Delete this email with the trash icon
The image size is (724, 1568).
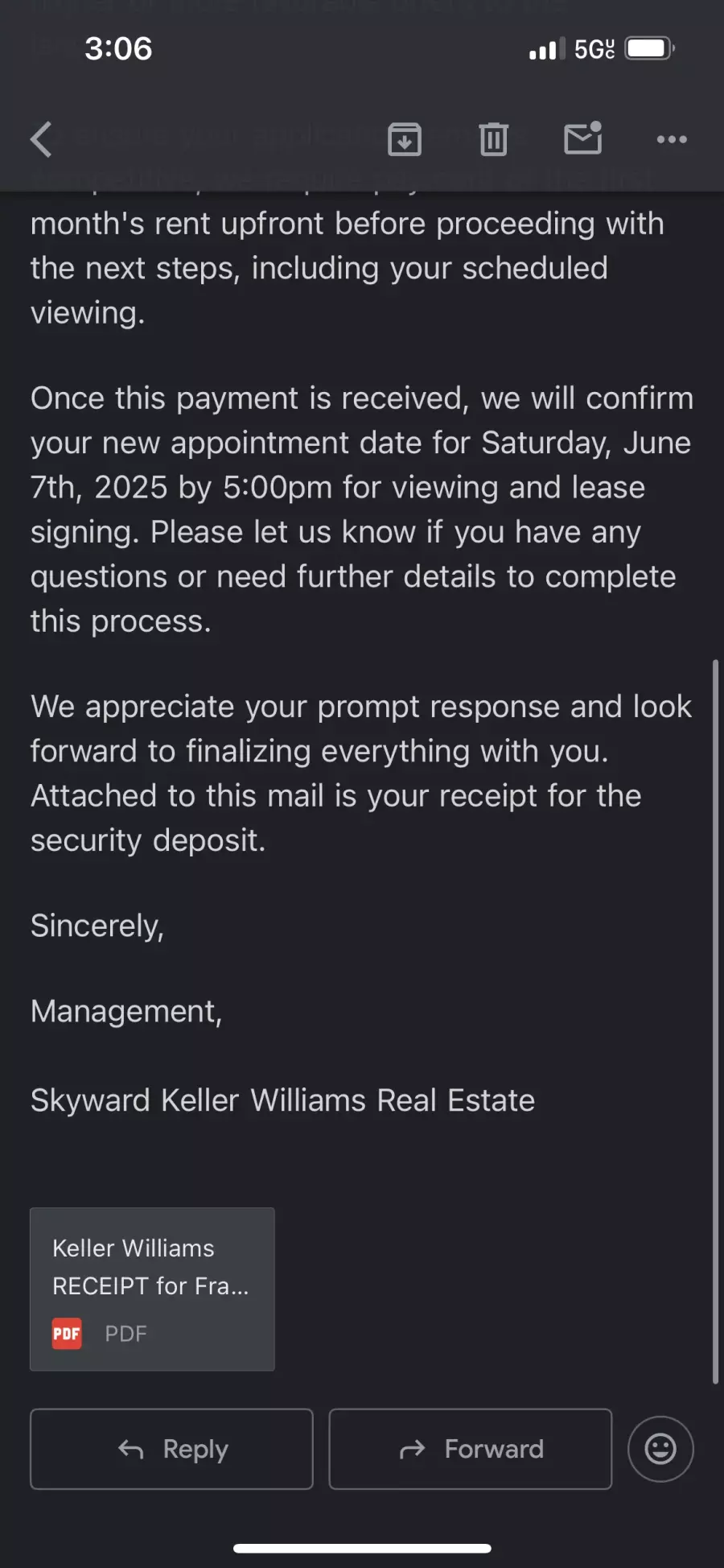(x=494, y=139)
